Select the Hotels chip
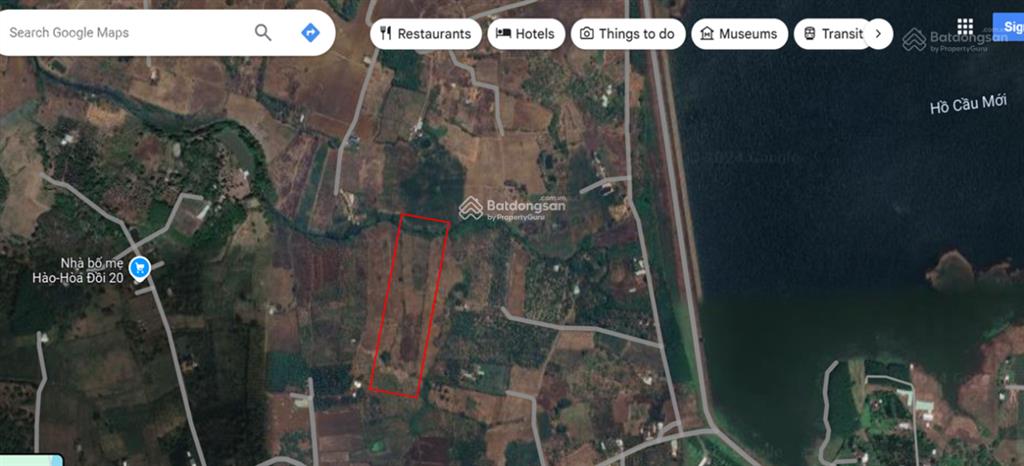Image resolution: width=1024 pixels, height=466 pixels. coord(525,34)
